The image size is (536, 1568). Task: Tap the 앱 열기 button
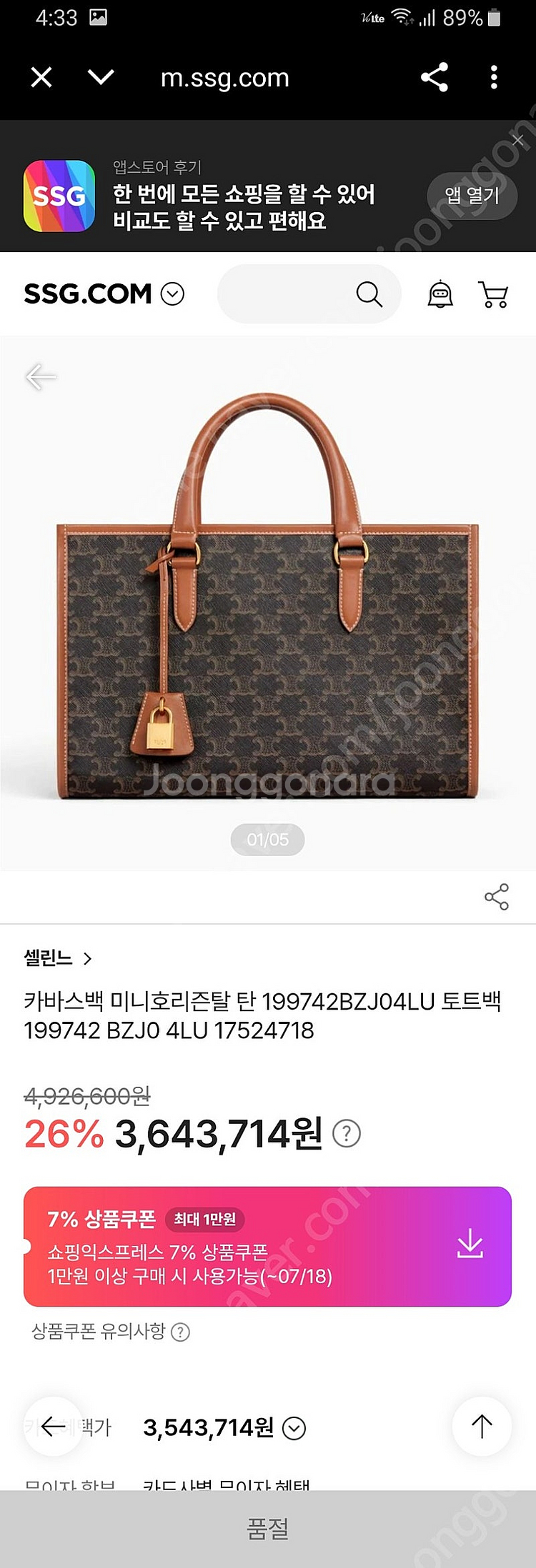click(472, 195)
